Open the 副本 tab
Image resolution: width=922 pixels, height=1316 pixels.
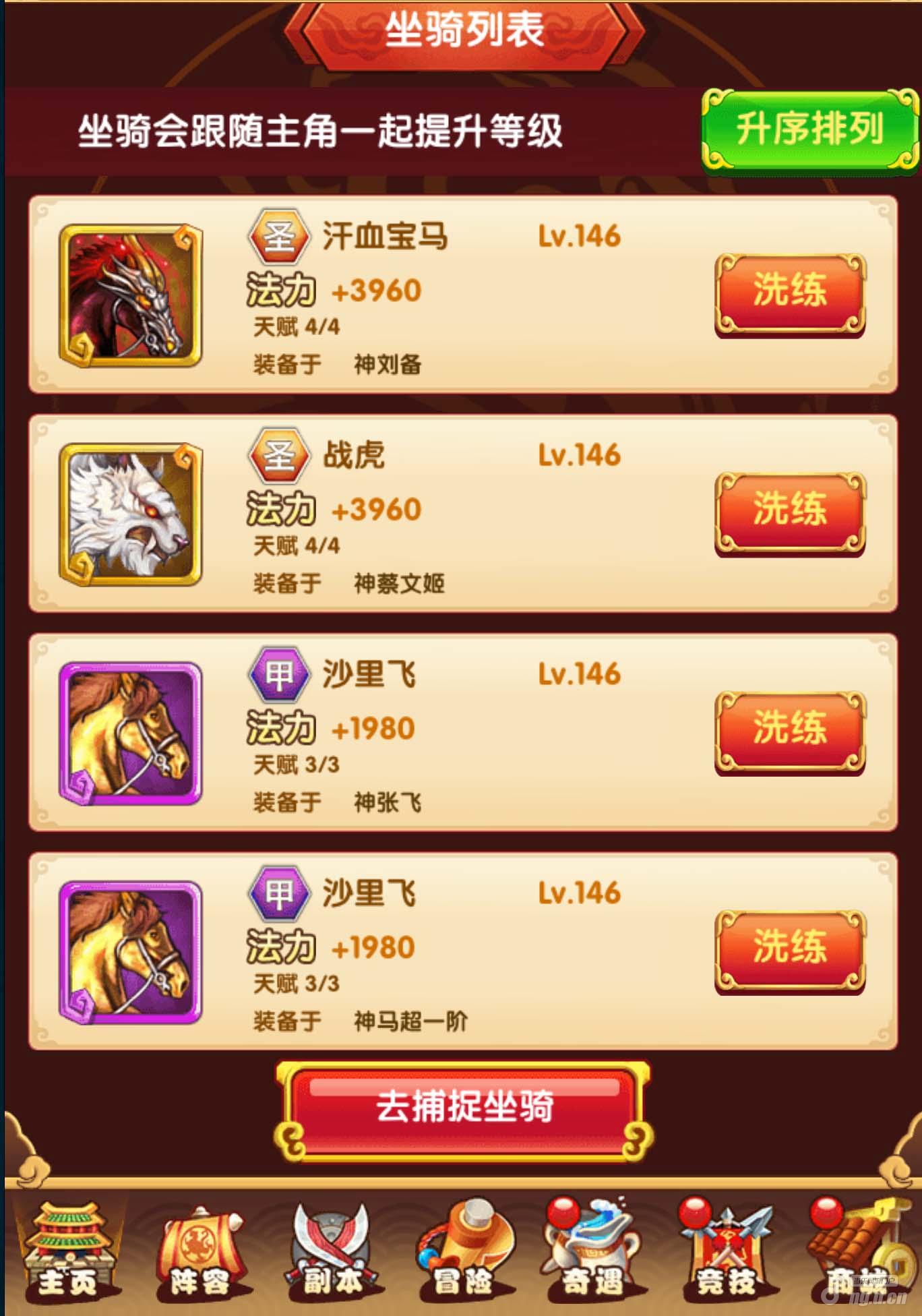click(x=330, y=1253)
